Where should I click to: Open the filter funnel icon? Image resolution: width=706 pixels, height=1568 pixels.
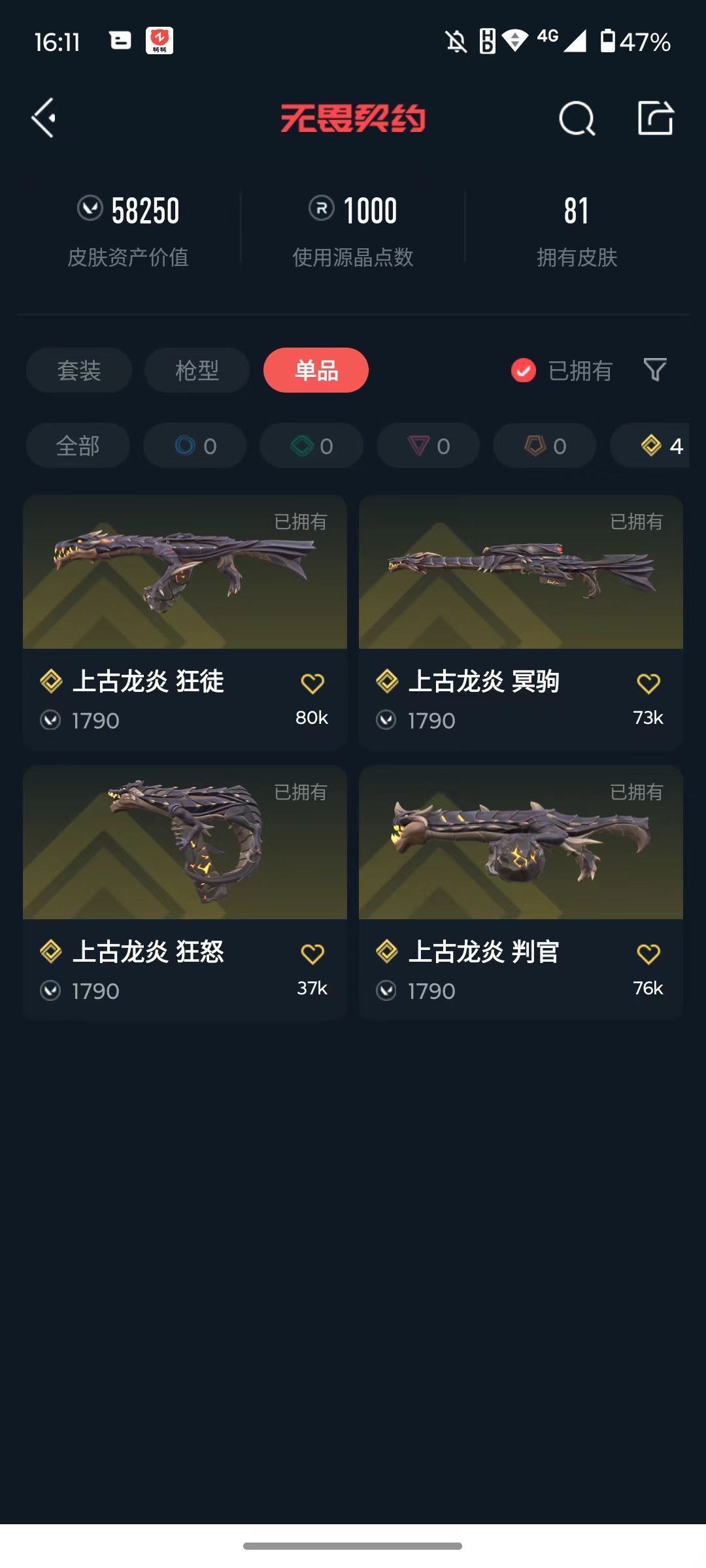pyautogui.click(x=654, y=370)
